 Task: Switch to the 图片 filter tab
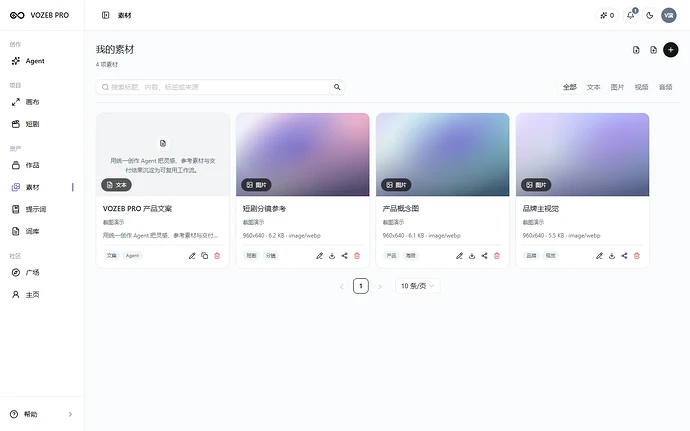pos(617,87)
